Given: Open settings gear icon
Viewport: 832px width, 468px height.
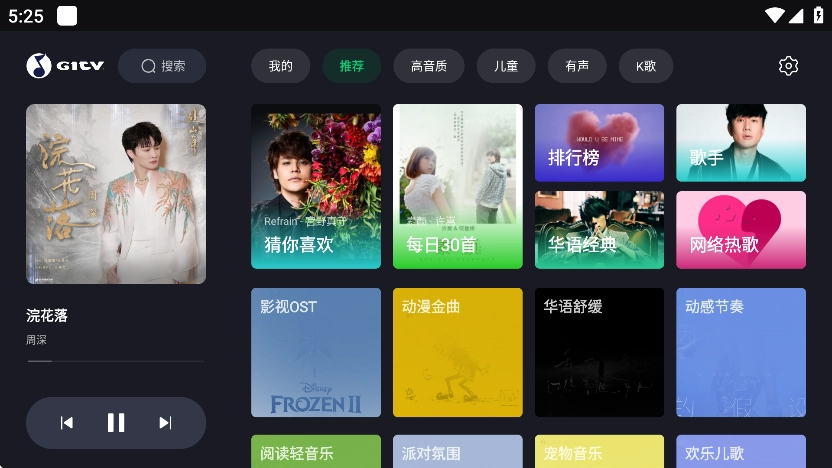Looking at the screenshot, I should 788,66.
